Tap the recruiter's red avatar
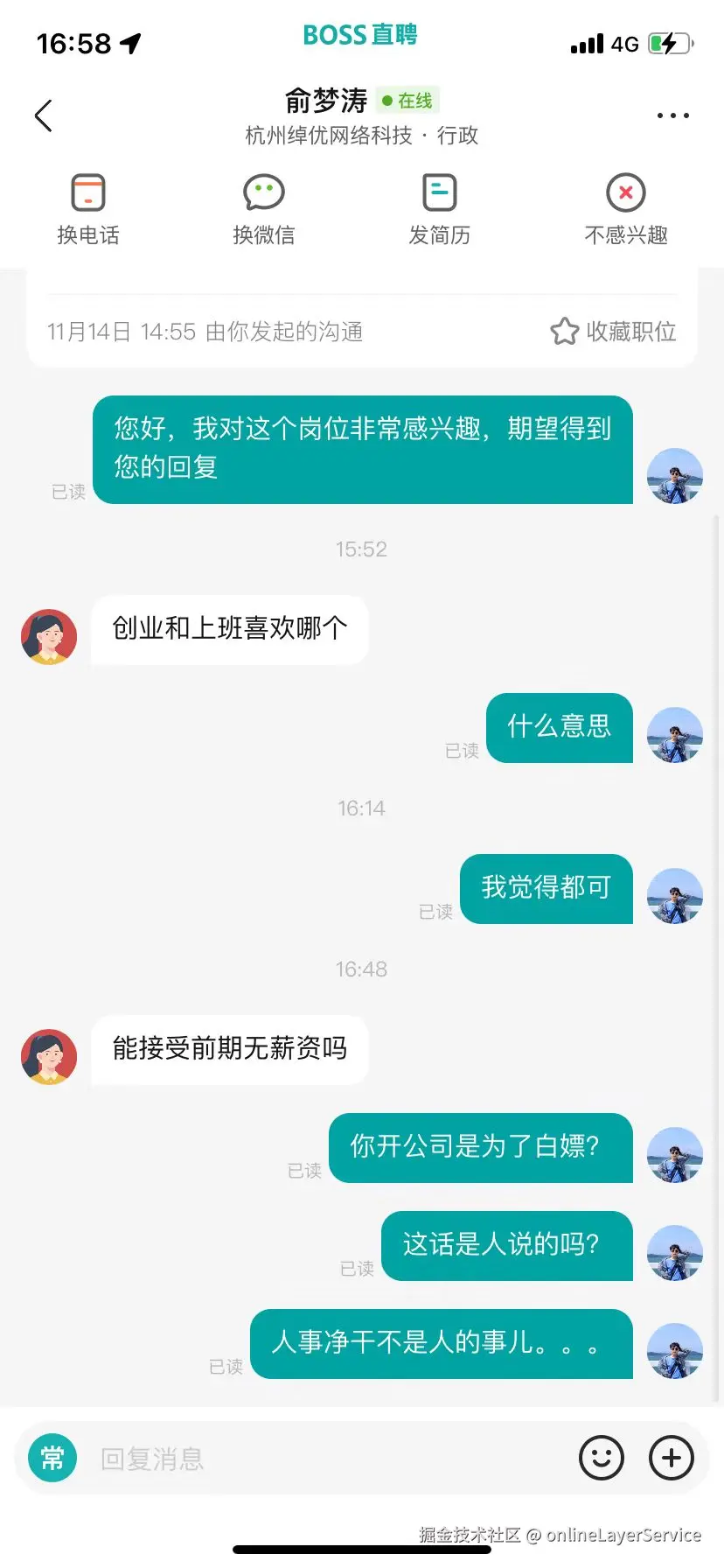This screenshot has width=724, height=1568. tap(48, 636)
